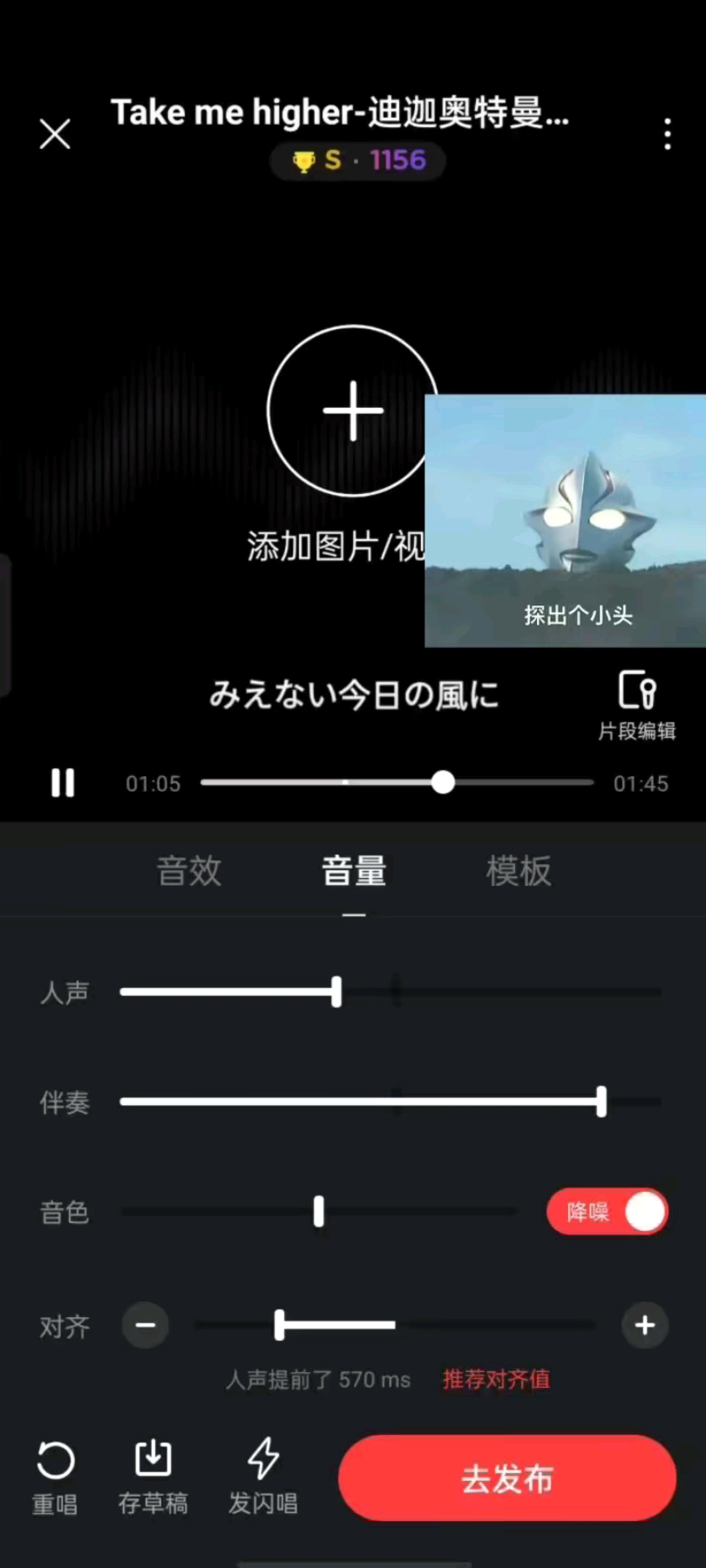This screenshot has width=706, height=1568.
Task: Close the recording editor with the X
Action: pyautogui.click(x=55, y=134)
